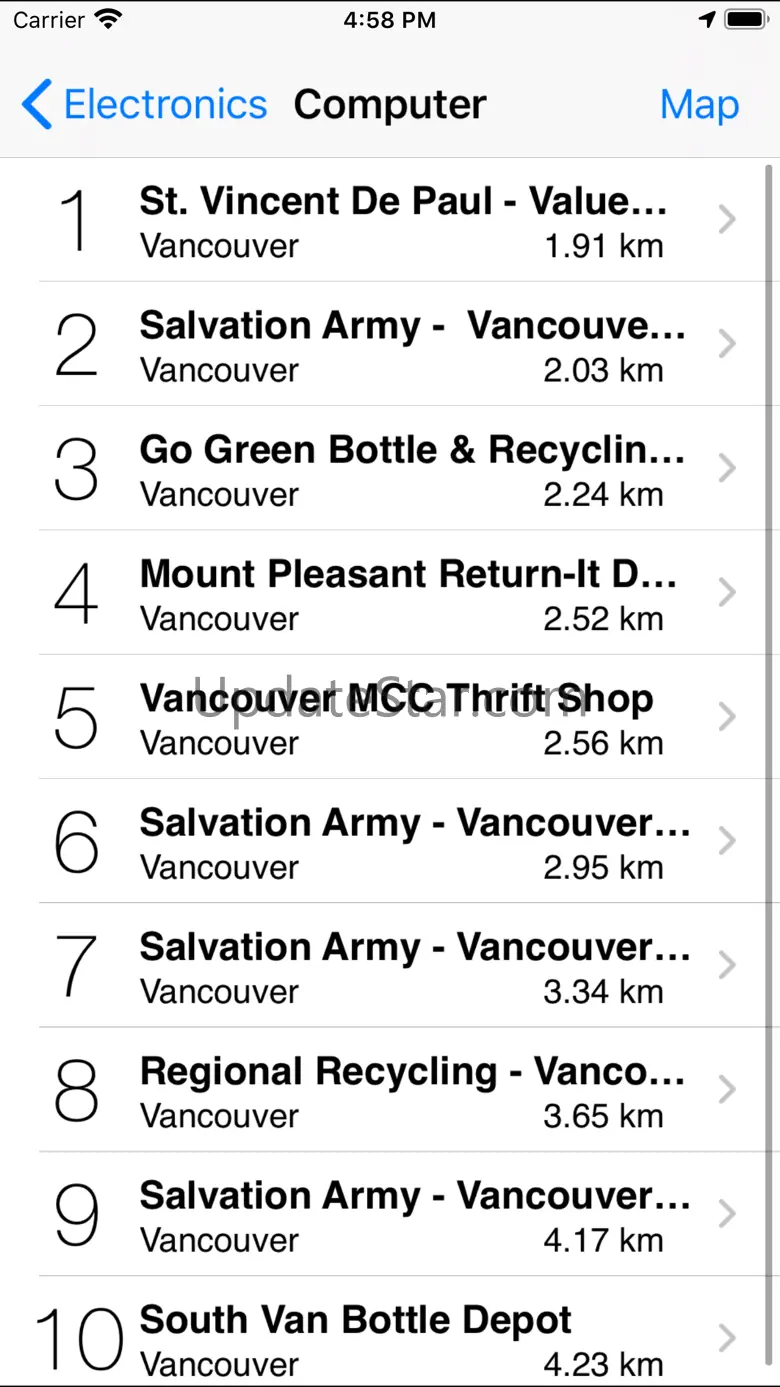Open South Van Bottle Depot
Image resolution: width=780 pixels, height=1387 pixels.
point(402,1337)
